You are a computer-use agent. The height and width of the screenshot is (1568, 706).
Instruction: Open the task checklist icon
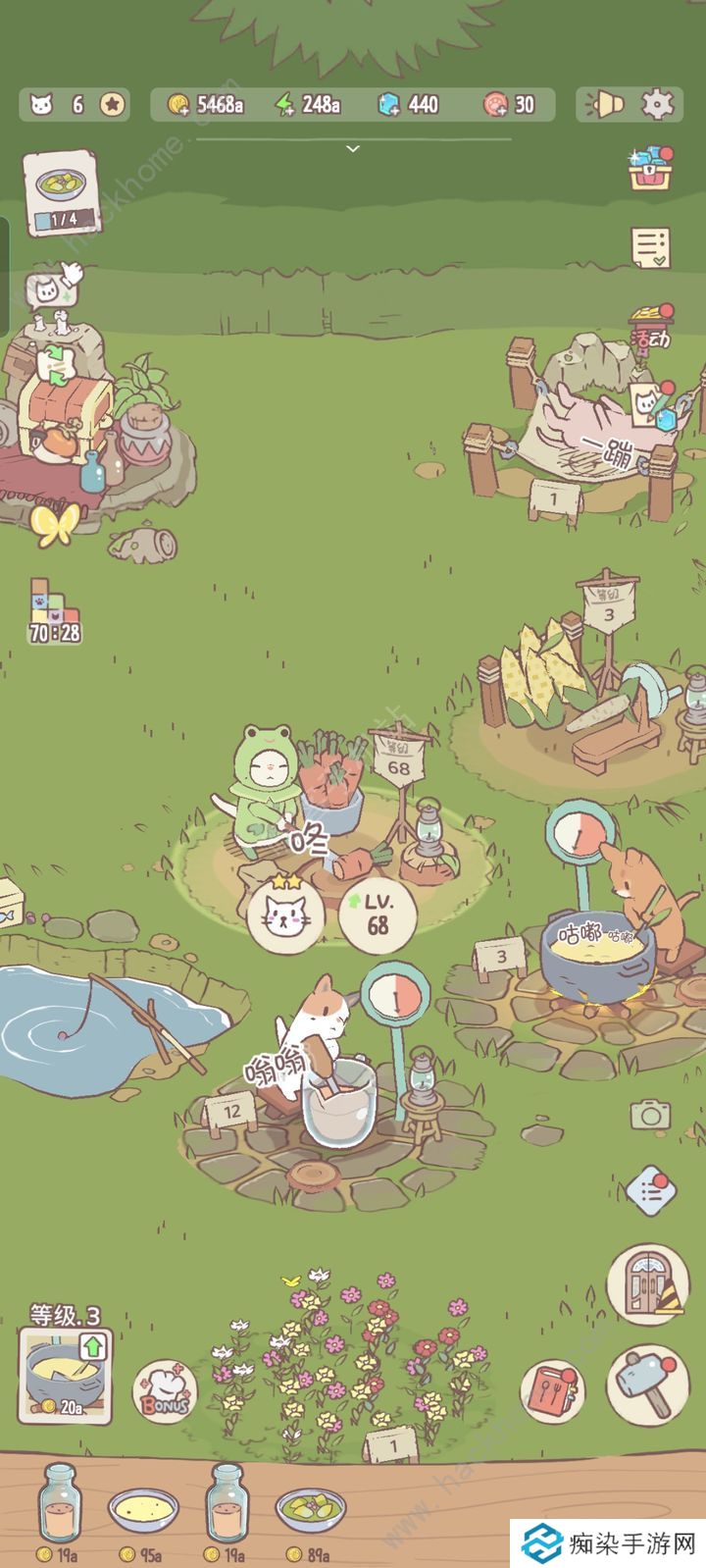tap(651, 247)
